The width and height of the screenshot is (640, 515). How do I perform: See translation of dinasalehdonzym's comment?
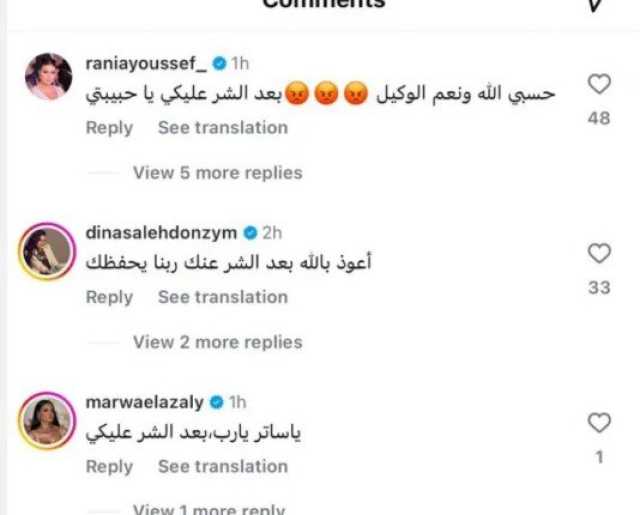[222, 297]
